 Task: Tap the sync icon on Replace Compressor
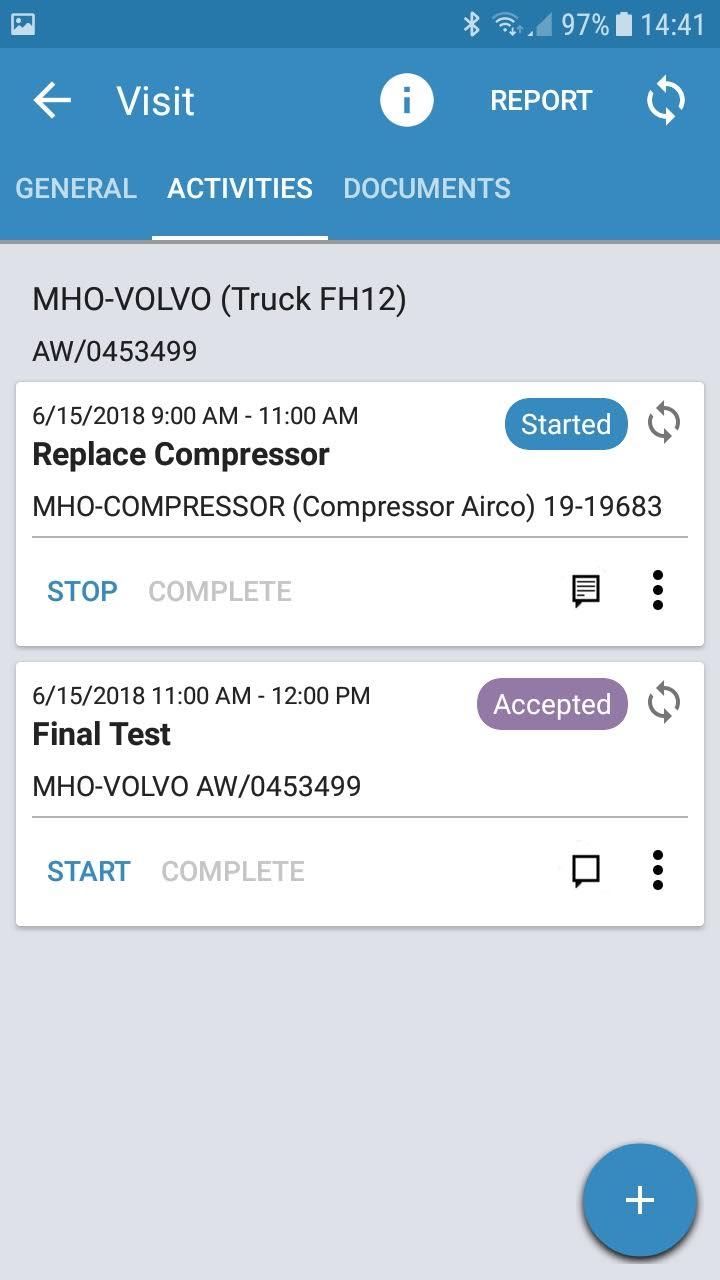(x=664, y=423)
